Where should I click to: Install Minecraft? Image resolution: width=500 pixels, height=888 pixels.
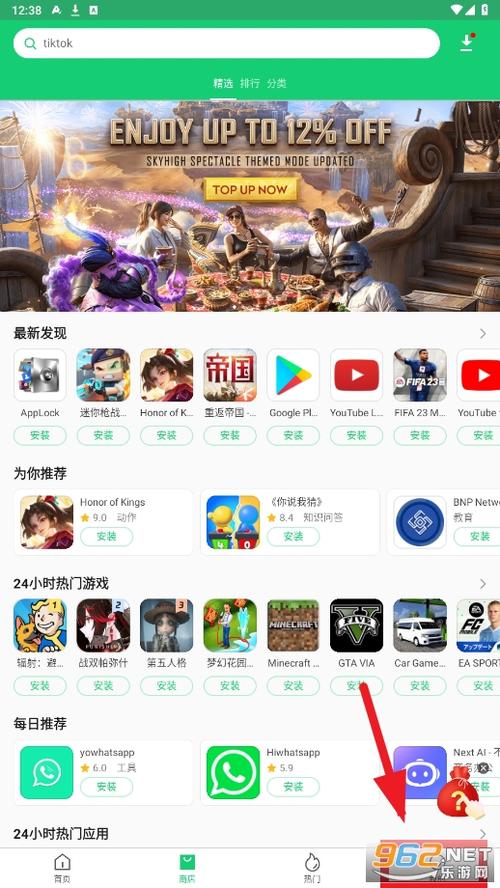293,686
